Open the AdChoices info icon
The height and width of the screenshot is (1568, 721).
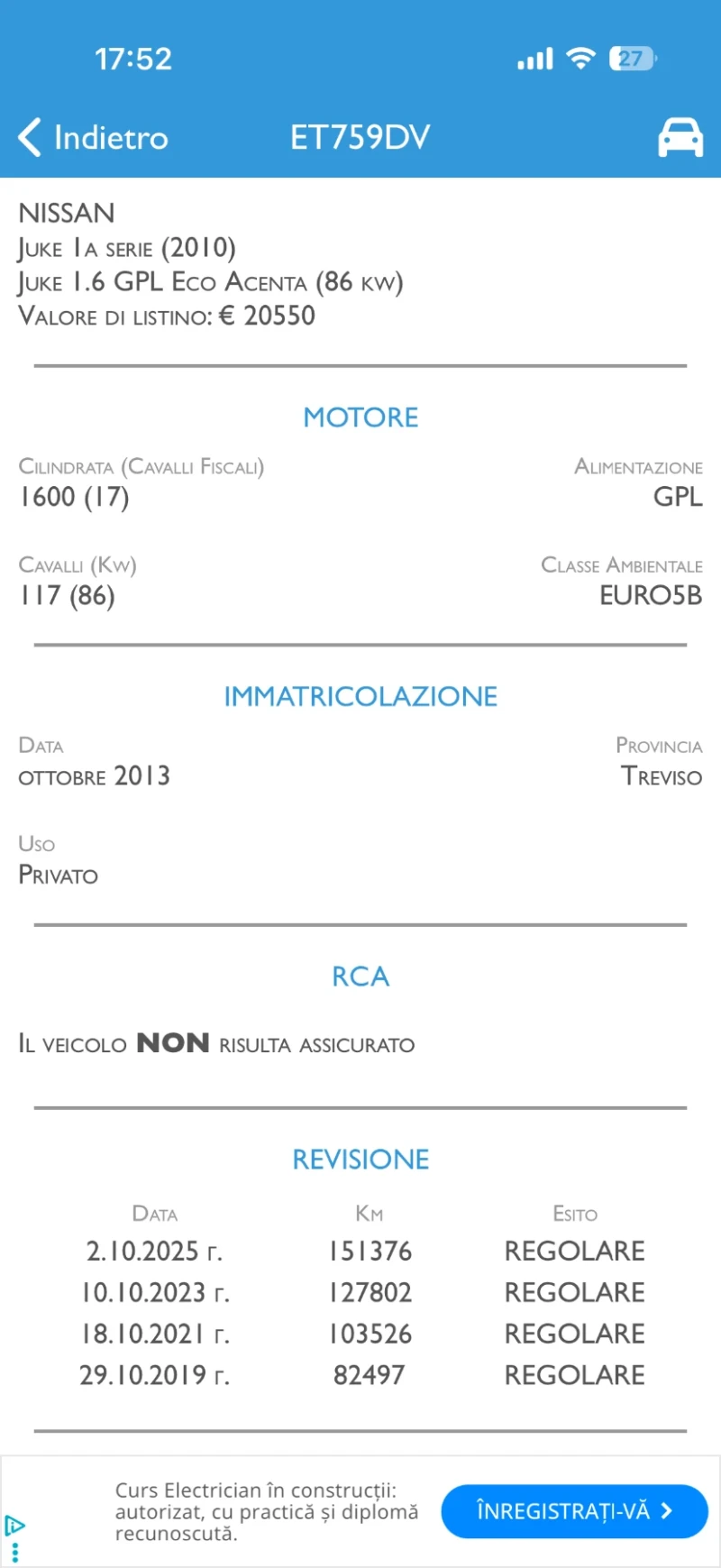coord(14,1526)
